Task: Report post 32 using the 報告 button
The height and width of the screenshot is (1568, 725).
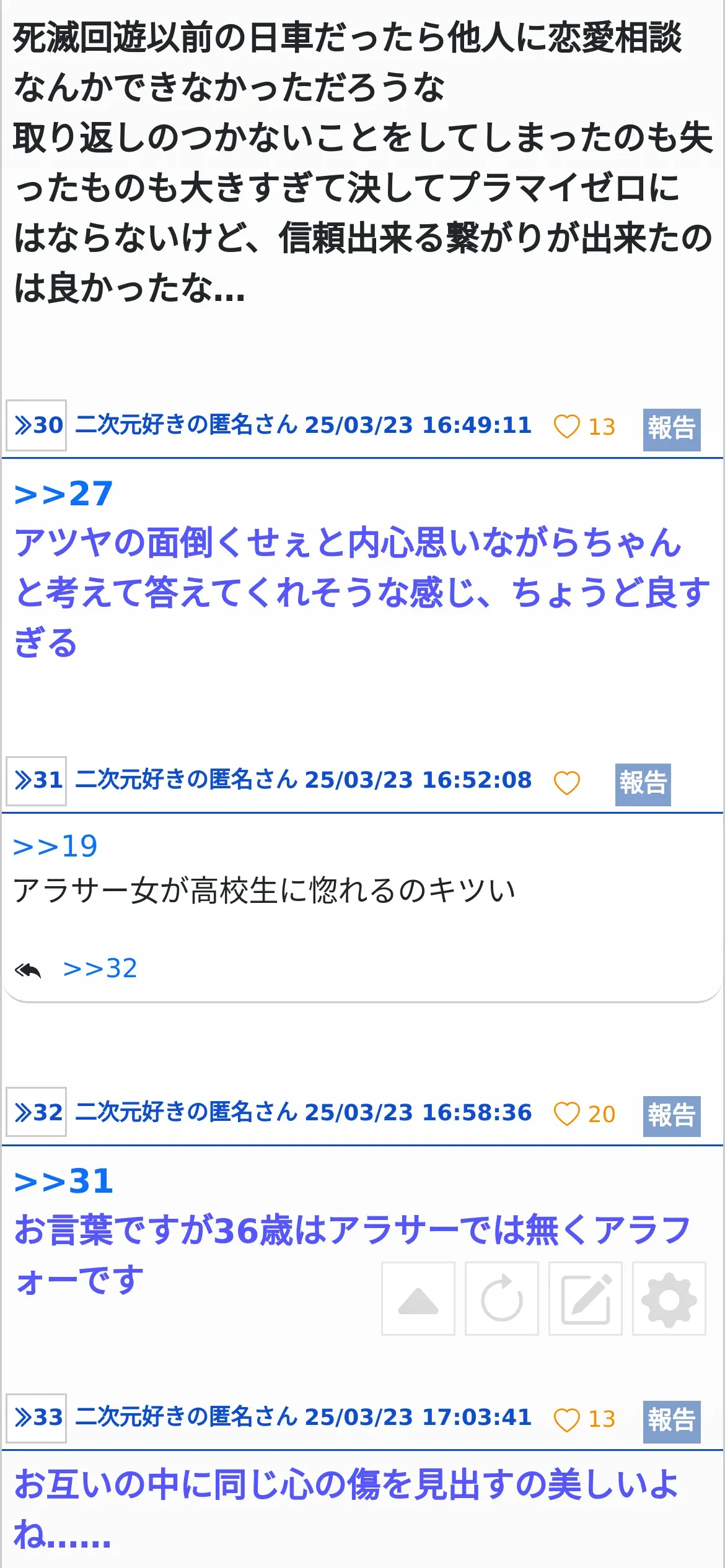Action: point(672,1116)
